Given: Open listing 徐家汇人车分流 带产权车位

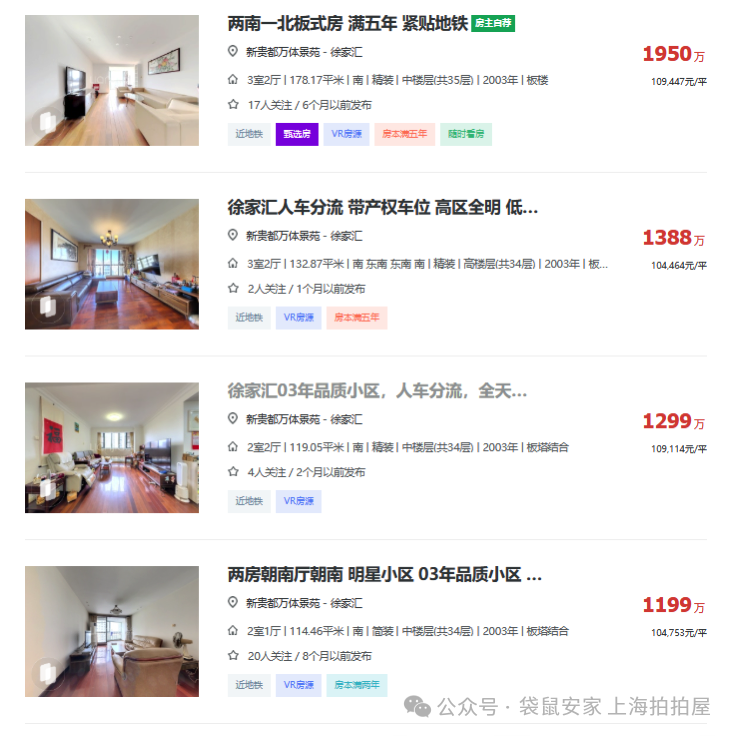Looking at the screenshot, I should [383, 208].
